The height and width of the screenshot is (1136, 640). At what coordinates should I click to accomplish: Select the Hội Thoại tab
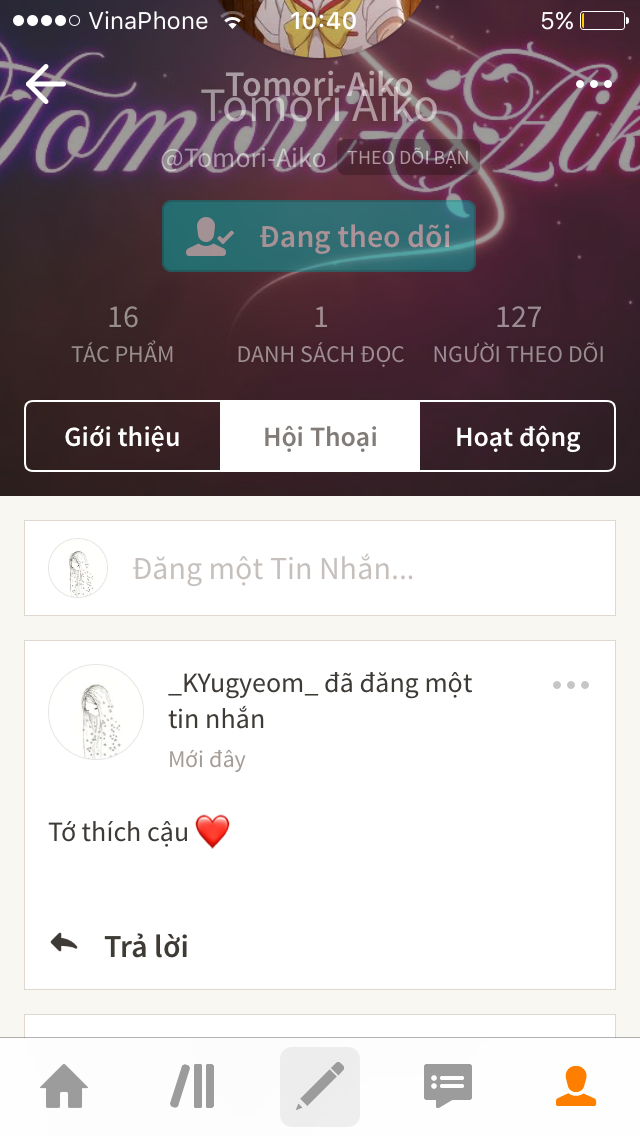(x=320, y=437)
